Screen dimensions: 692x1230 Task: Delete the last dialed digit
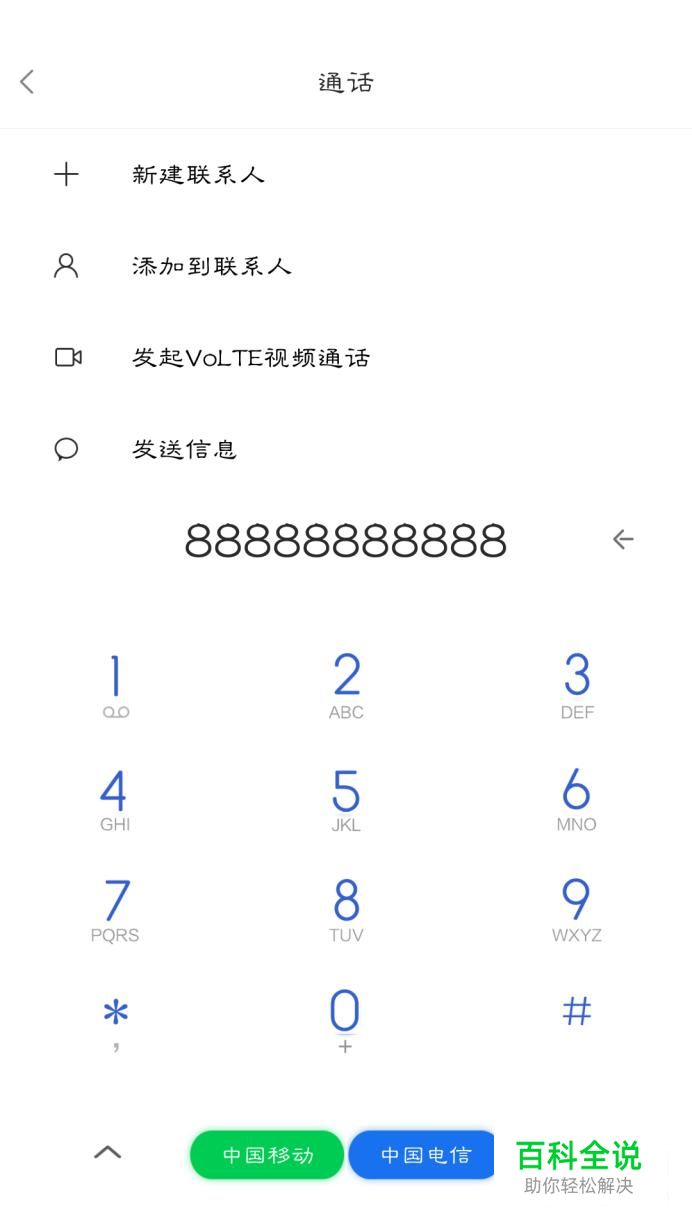coord(623,540)
